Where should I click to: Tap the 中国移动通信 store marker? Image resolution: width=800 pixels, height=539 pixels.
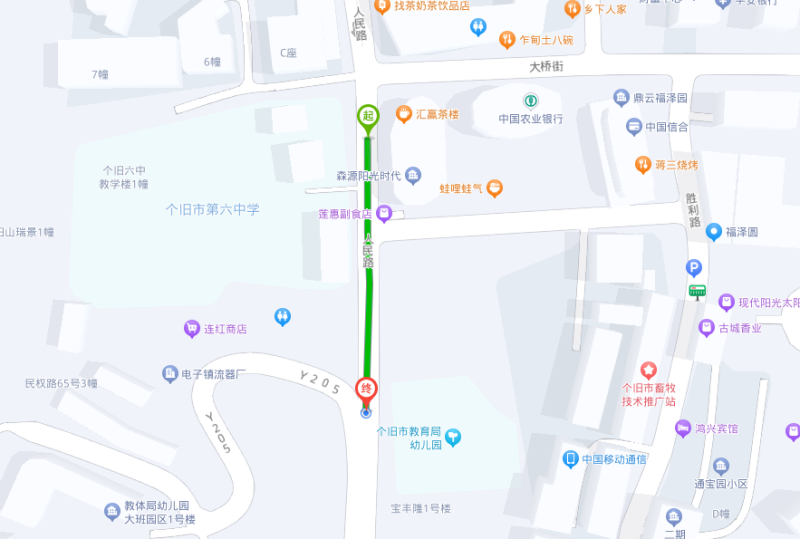pos(570,459)
